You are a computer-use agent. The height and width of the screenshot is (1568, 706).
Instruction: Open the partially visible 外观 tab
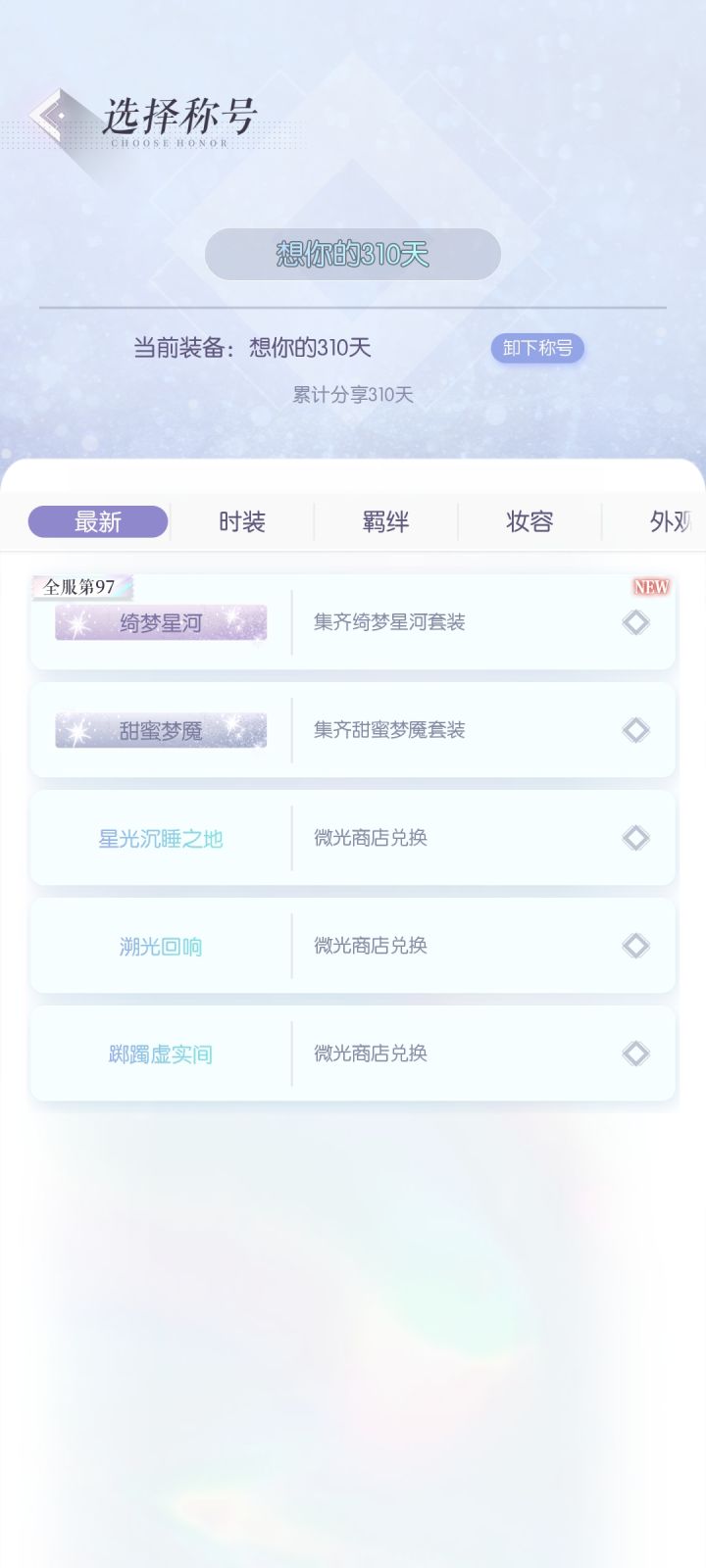click(x=673, y=521)
